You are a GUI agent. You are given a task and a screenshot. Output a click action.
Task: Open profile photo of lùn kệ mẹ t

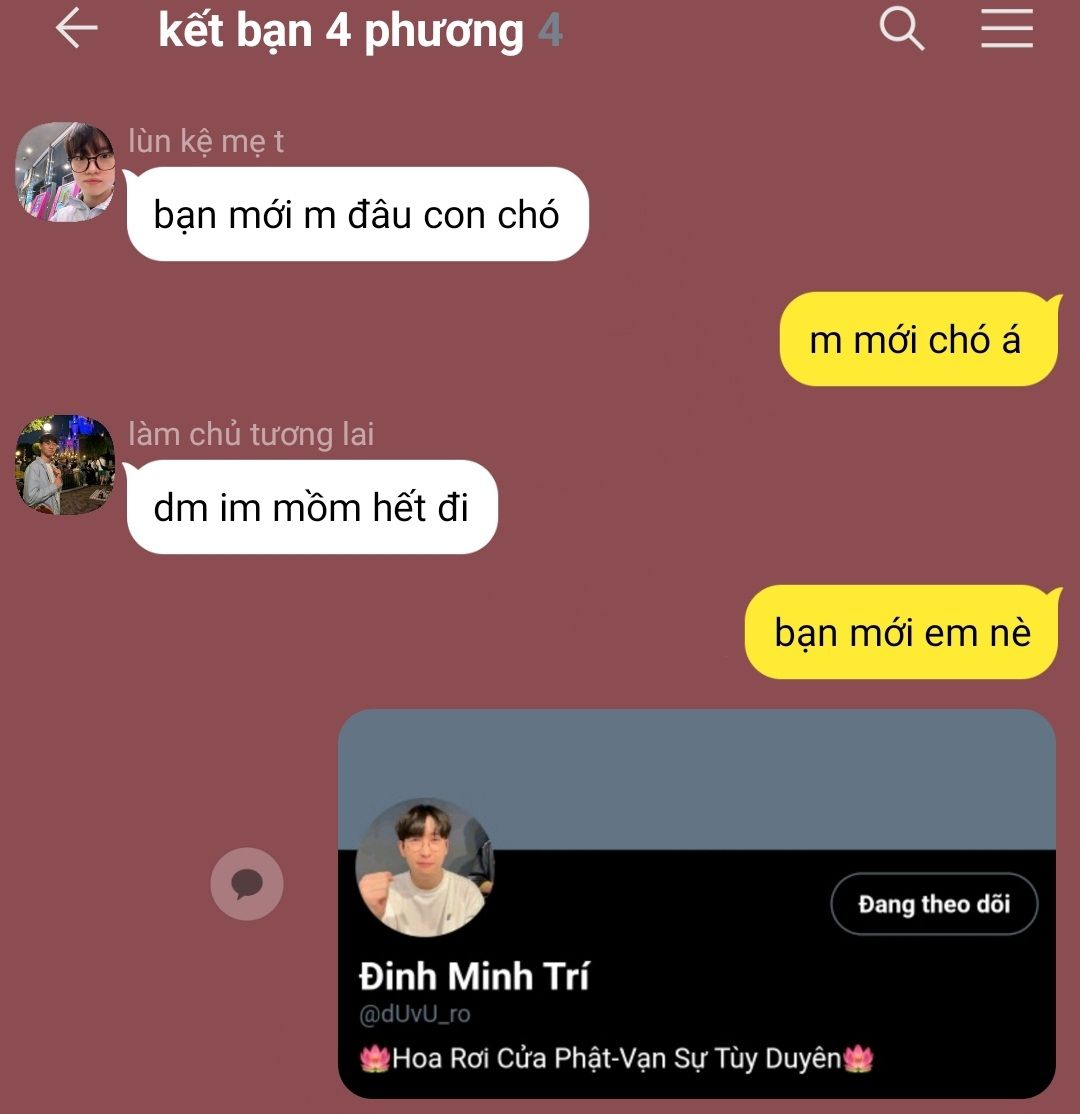point(66,172)
